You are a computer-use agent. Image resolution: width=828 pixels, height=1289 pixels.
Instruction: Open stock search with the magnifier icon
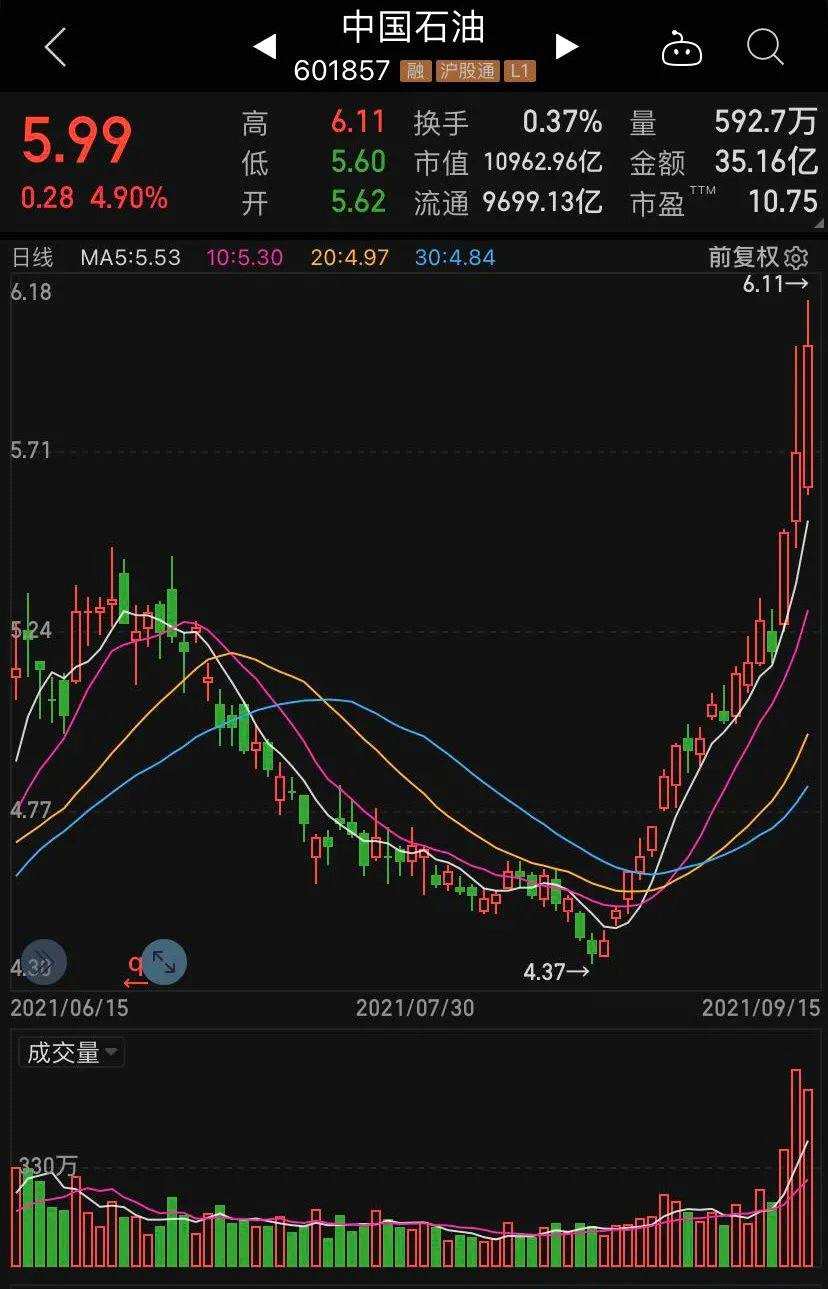click(x=764, y=47)
